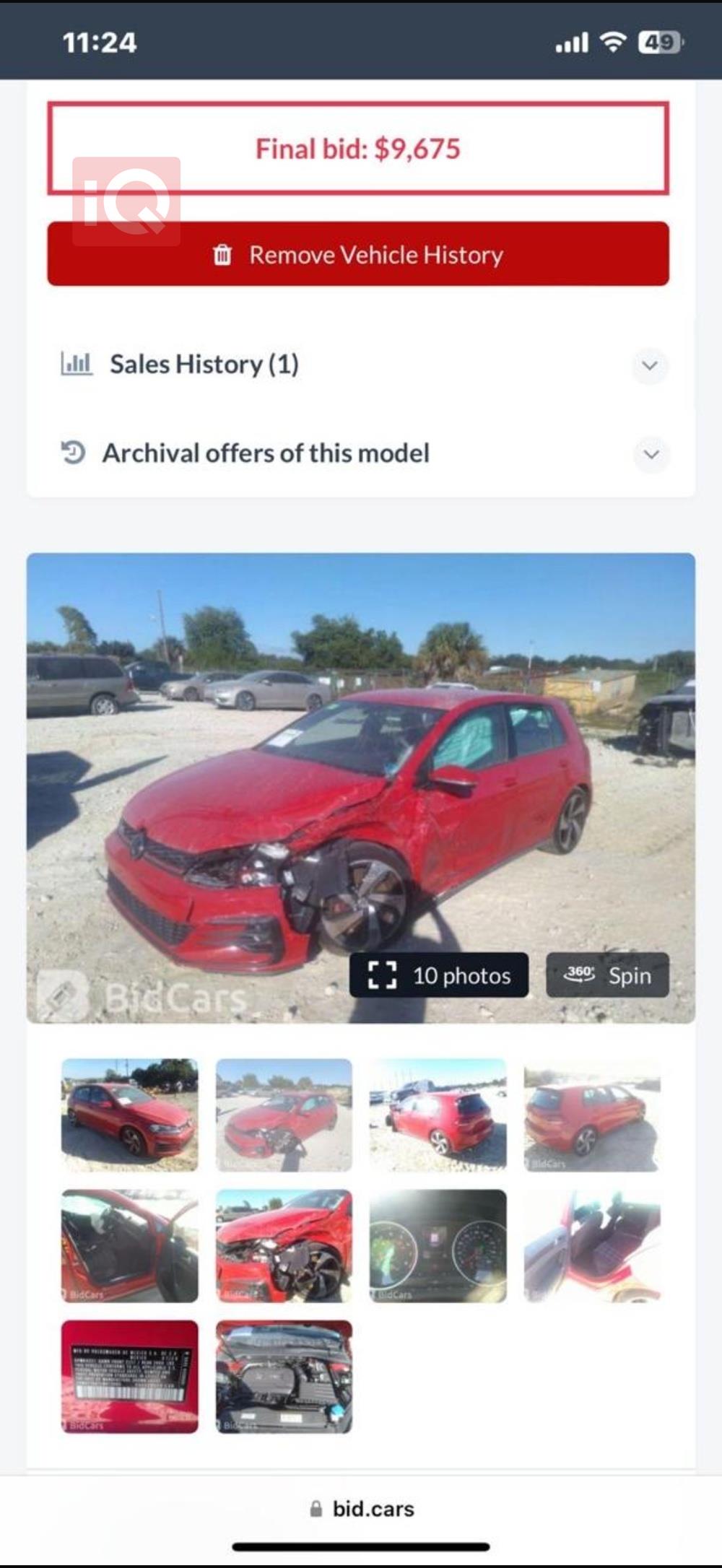View the engine bay thumbnail

[284, 1376]
